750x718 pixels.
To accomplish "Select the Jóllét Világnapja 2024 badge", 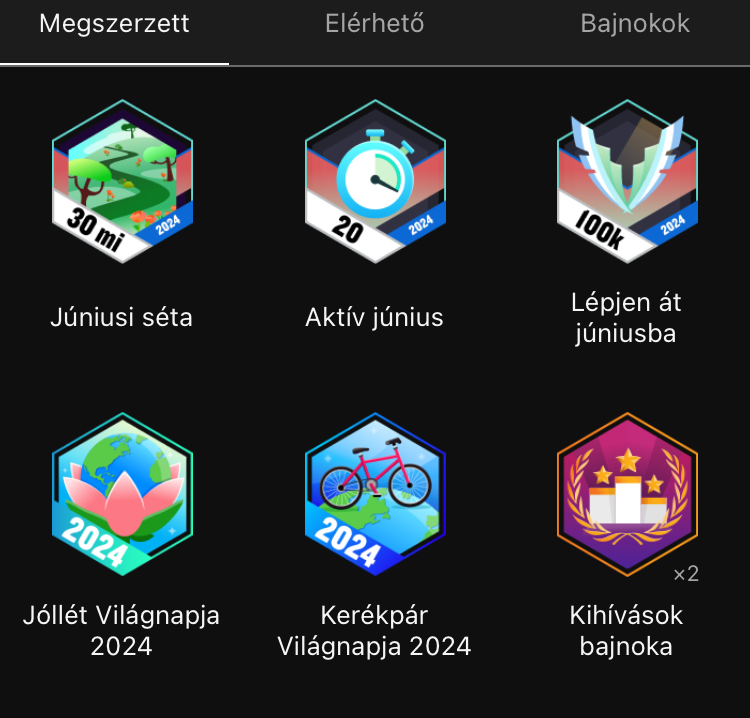I will click(121, 494).
